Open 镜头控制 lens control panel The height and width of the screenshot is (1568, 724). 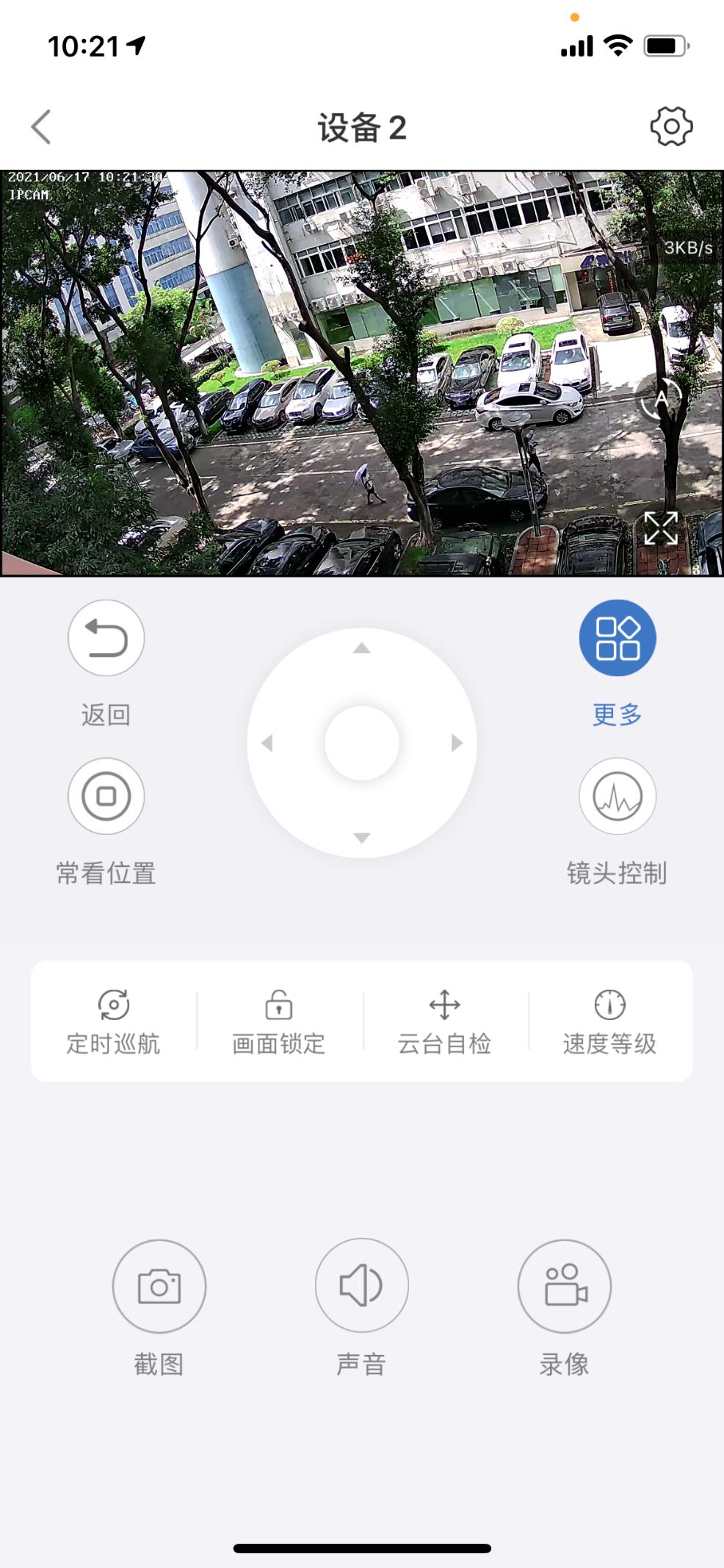pos(617,796)
